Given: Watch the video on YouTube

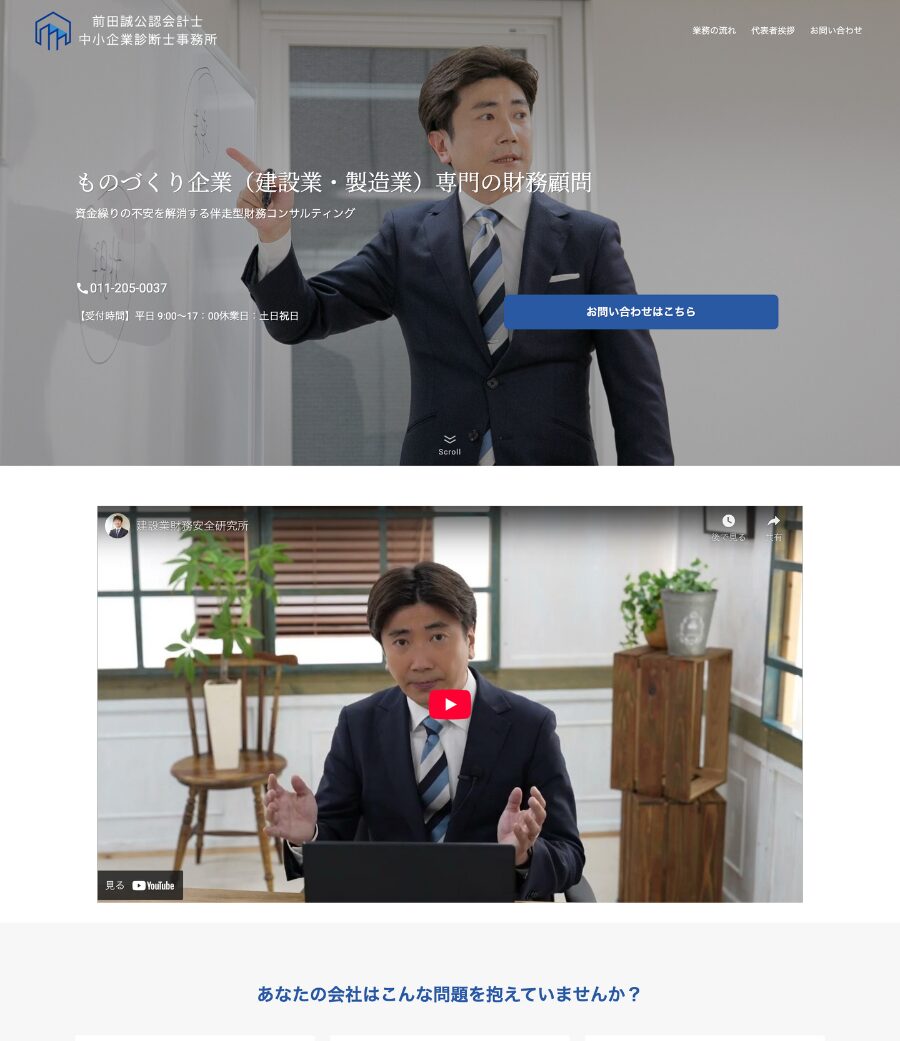Looking at the screenshot, I should (141, 885).
